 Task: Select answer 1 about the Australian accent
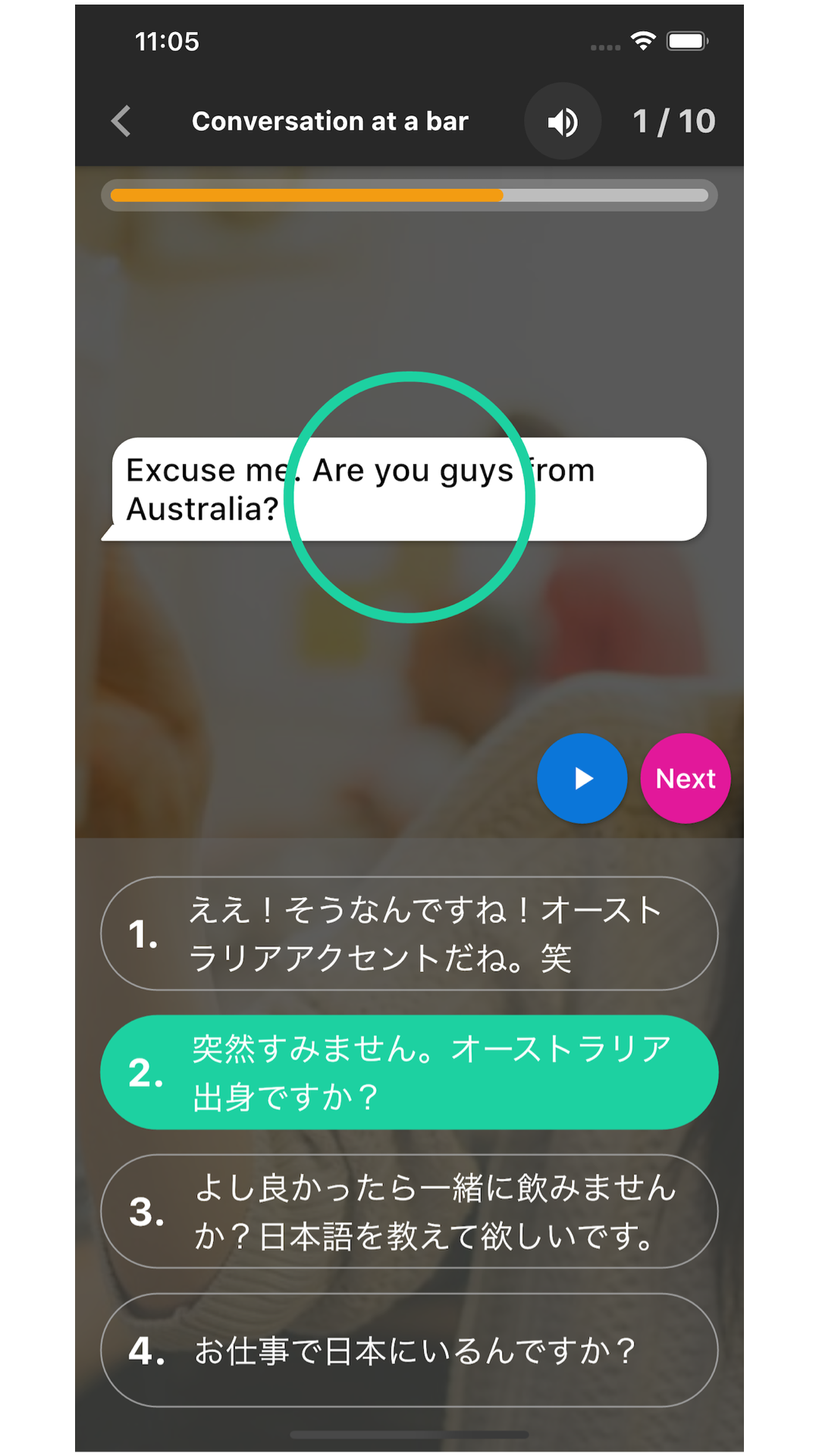409,934
